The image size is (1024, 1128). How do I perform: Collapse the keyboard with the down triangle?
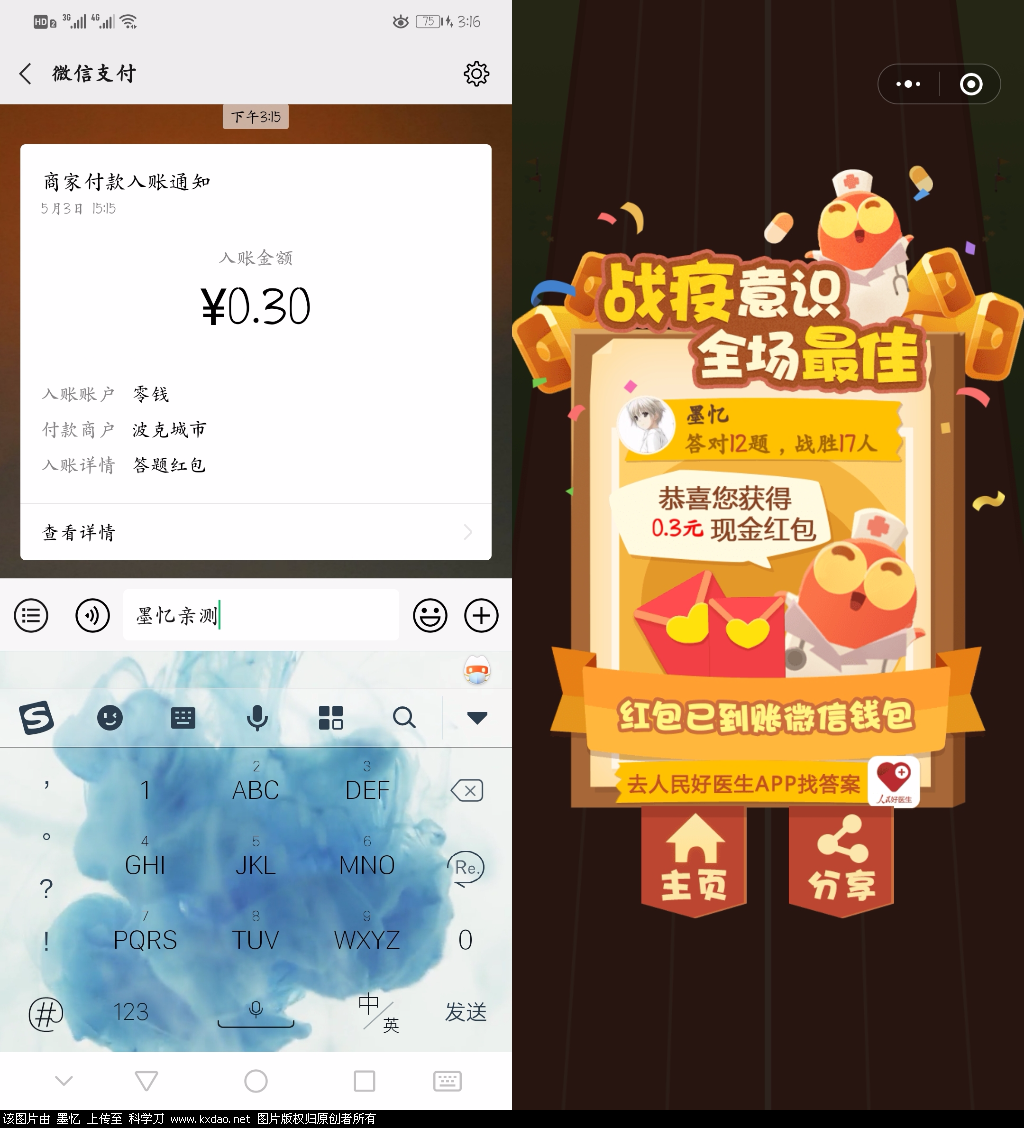[477, 717]
